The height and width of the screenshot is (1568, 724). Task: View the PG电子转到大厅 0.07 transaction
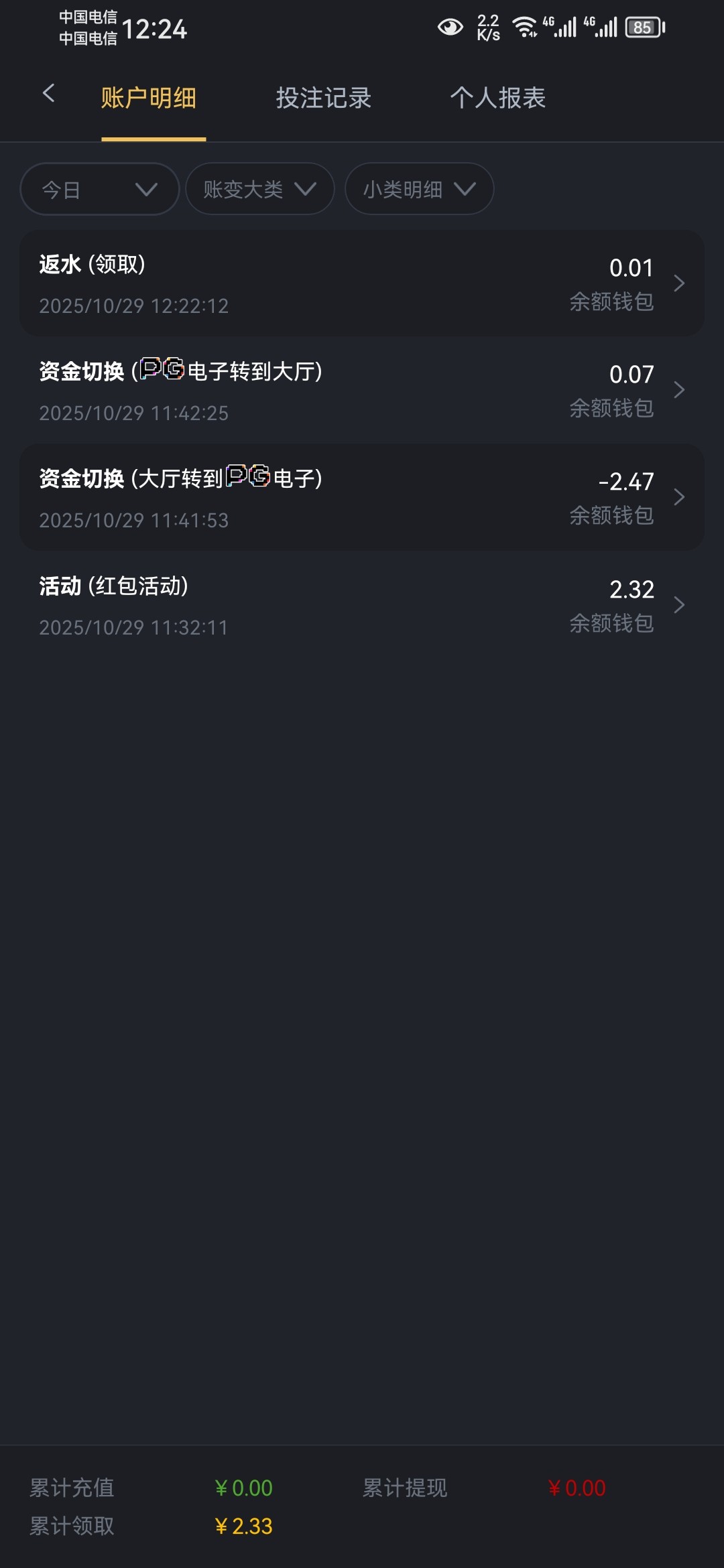point(362,390)
